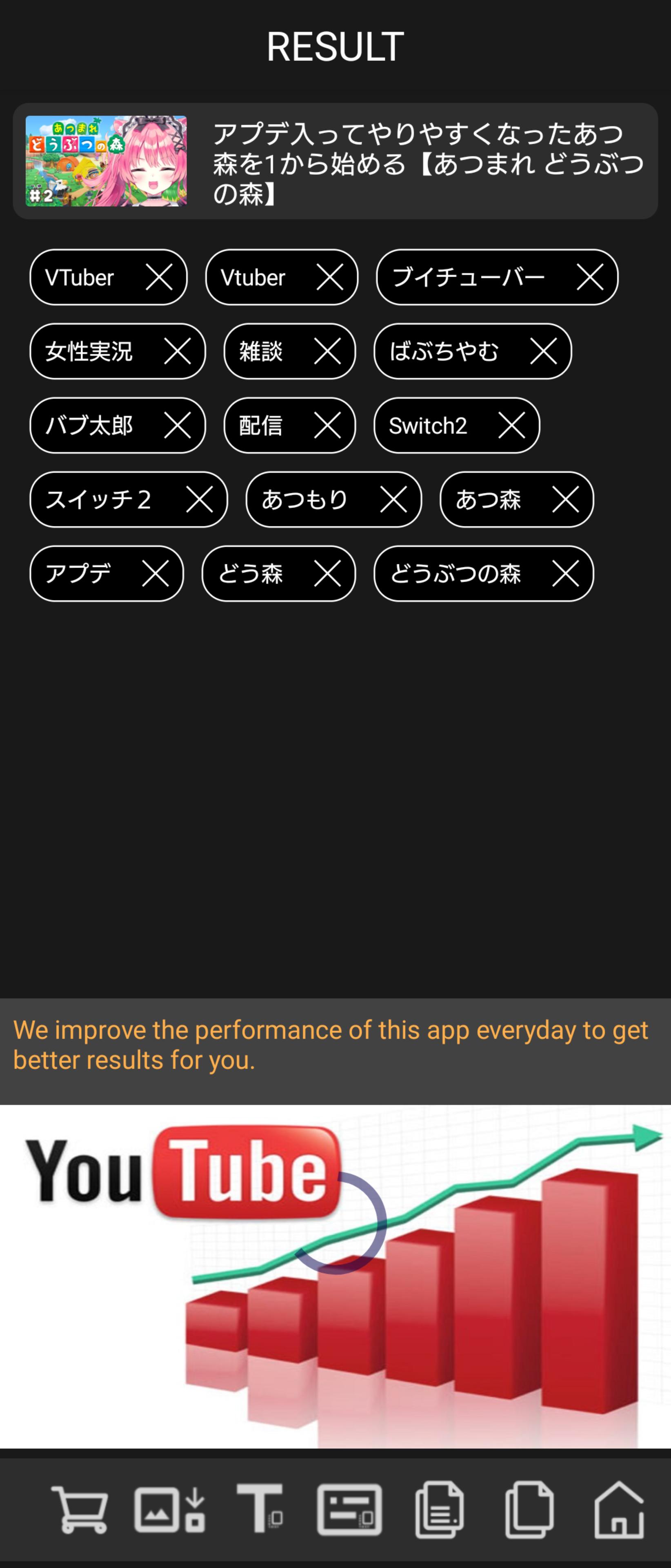This screenshot has width=671, height=1568.
Task: Select the バブ太郎 tag chip
Action: 89,425
